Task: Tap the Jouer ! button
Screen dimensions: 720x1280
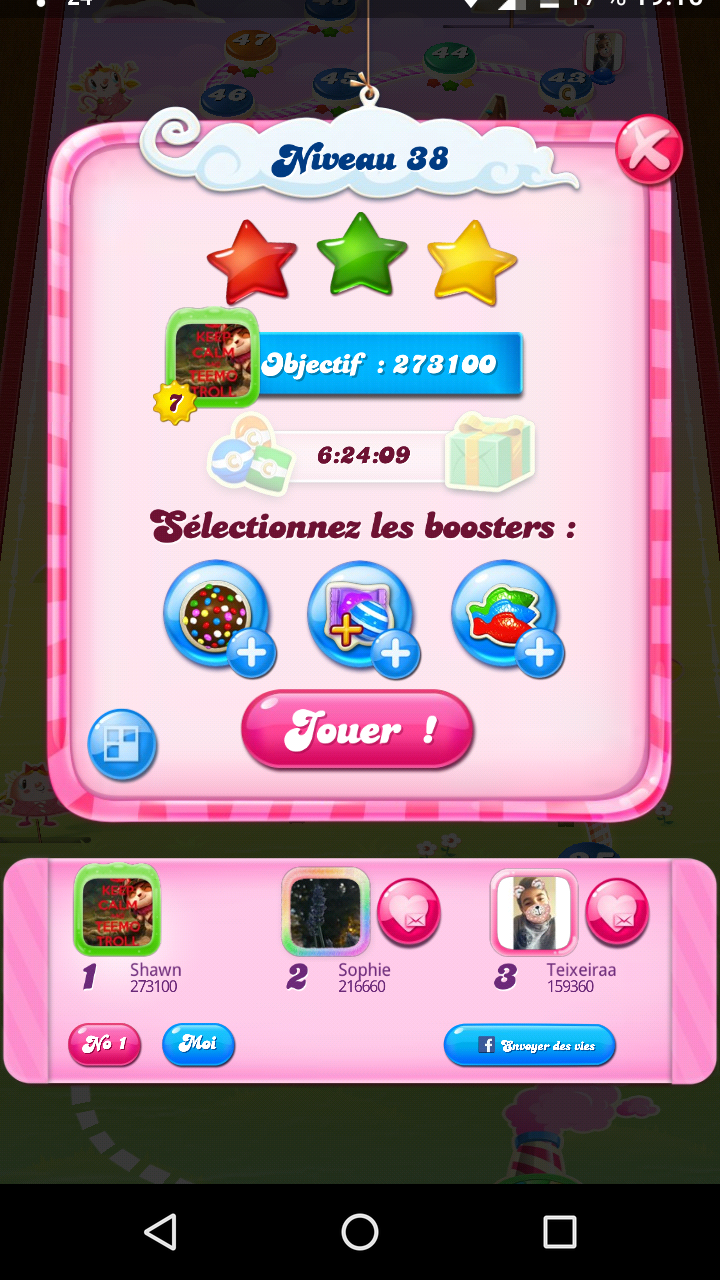Action: [357, 730]
